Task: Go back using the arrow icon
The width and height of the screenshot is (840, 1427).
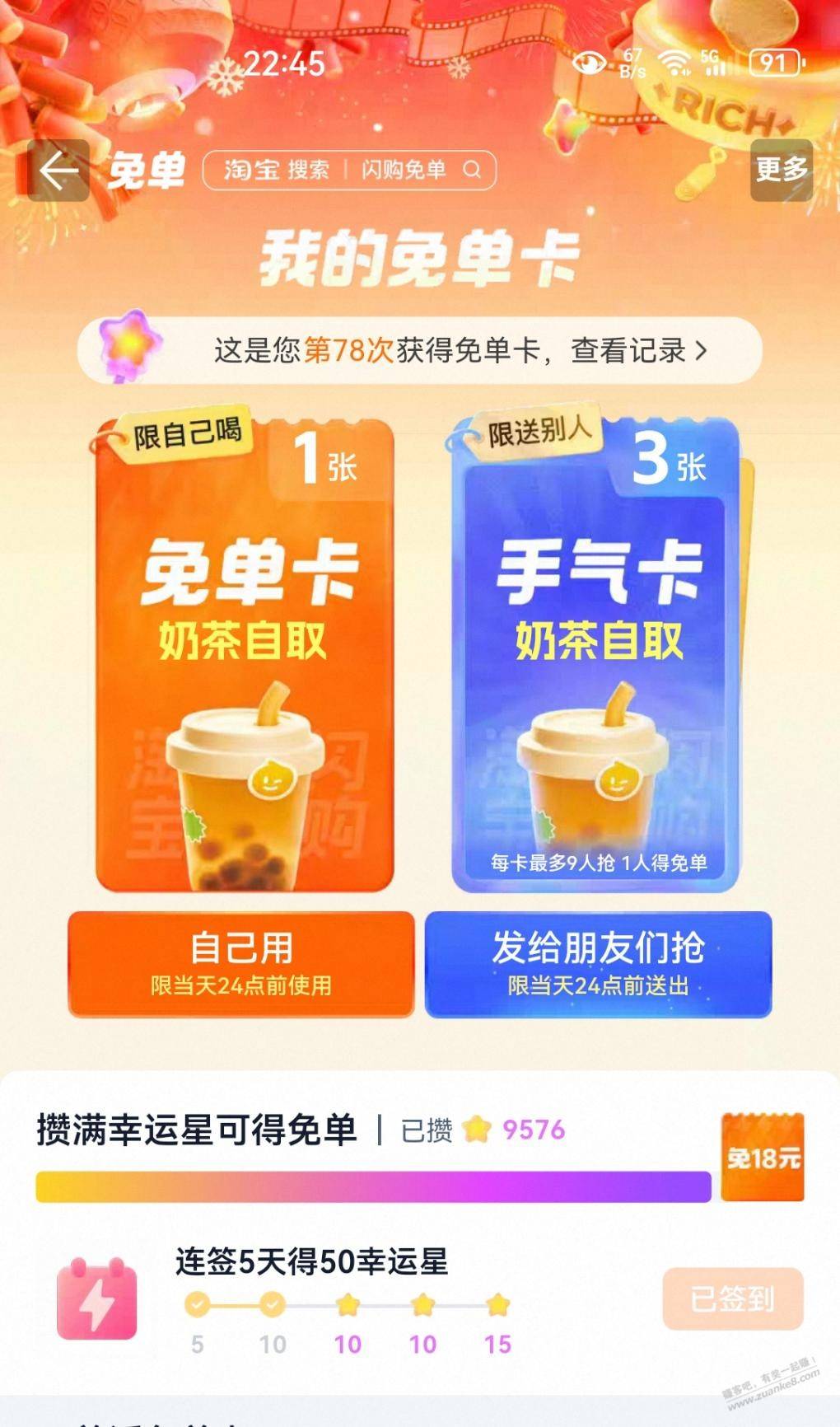Action: click(58, 171)
